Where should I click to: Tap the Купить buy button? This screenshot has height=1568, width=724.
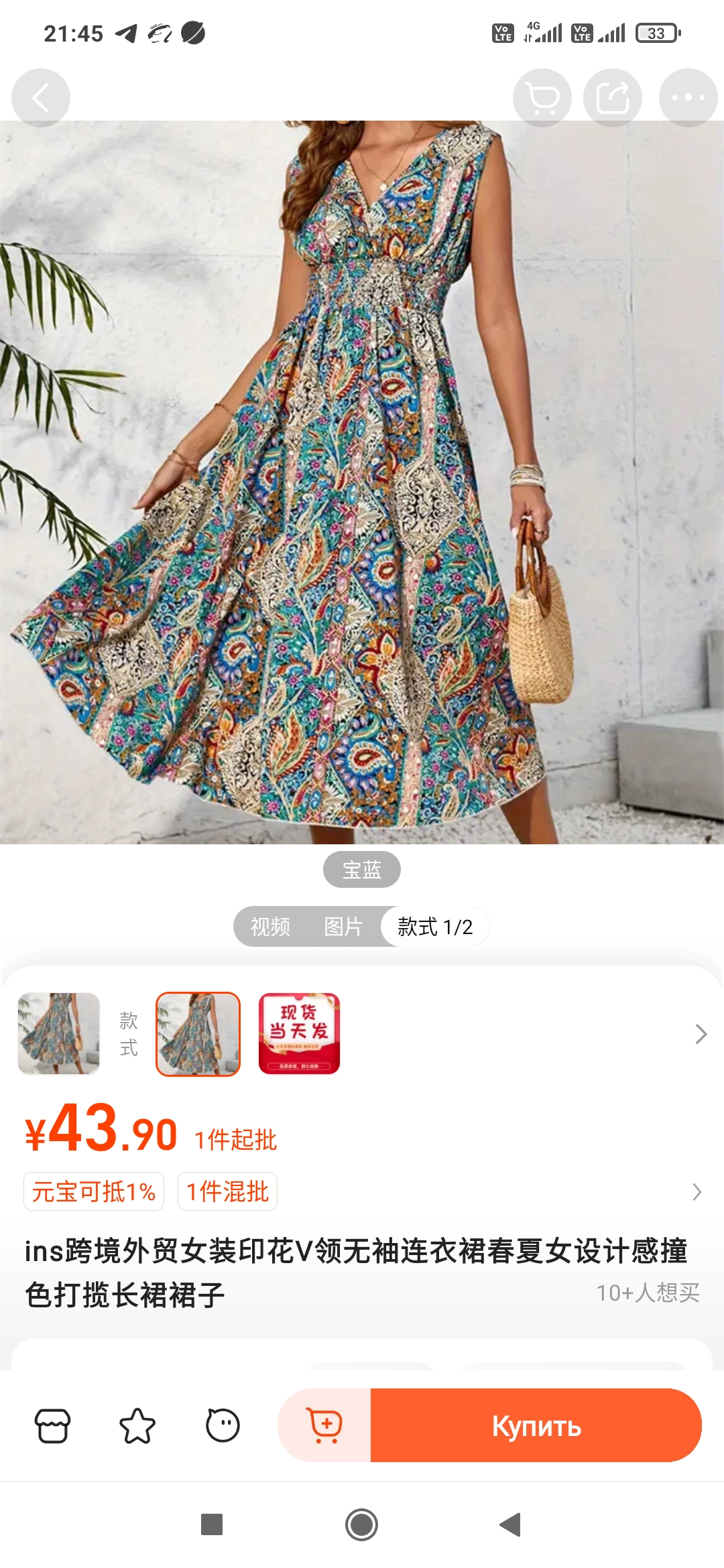pyautogui.click(x=536, y=1425)
